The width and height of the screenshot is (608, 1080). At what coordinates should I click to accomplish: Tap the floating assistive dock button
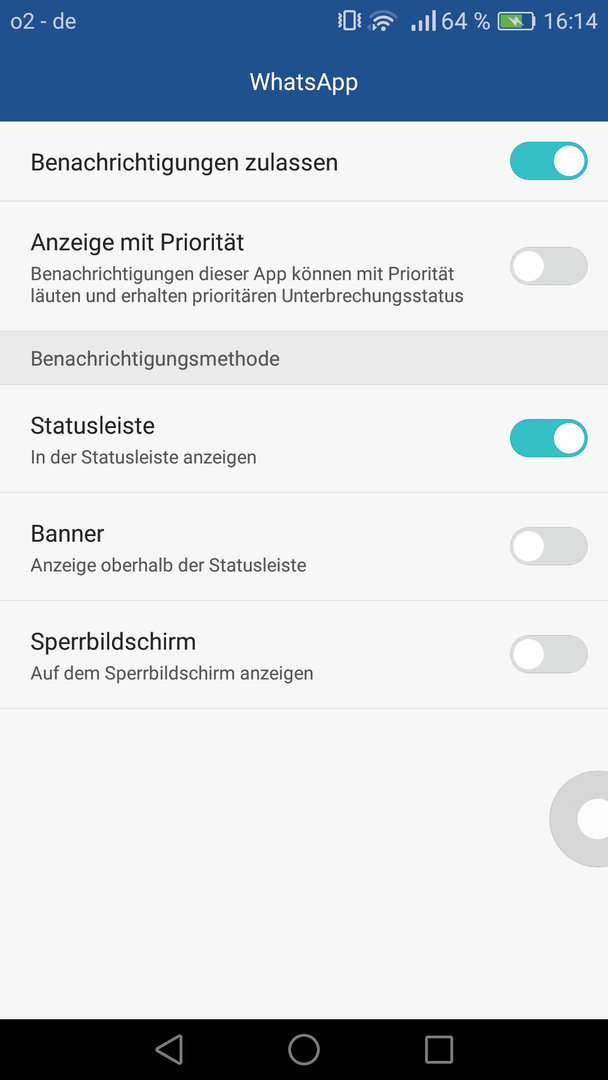tap(580, 819)
